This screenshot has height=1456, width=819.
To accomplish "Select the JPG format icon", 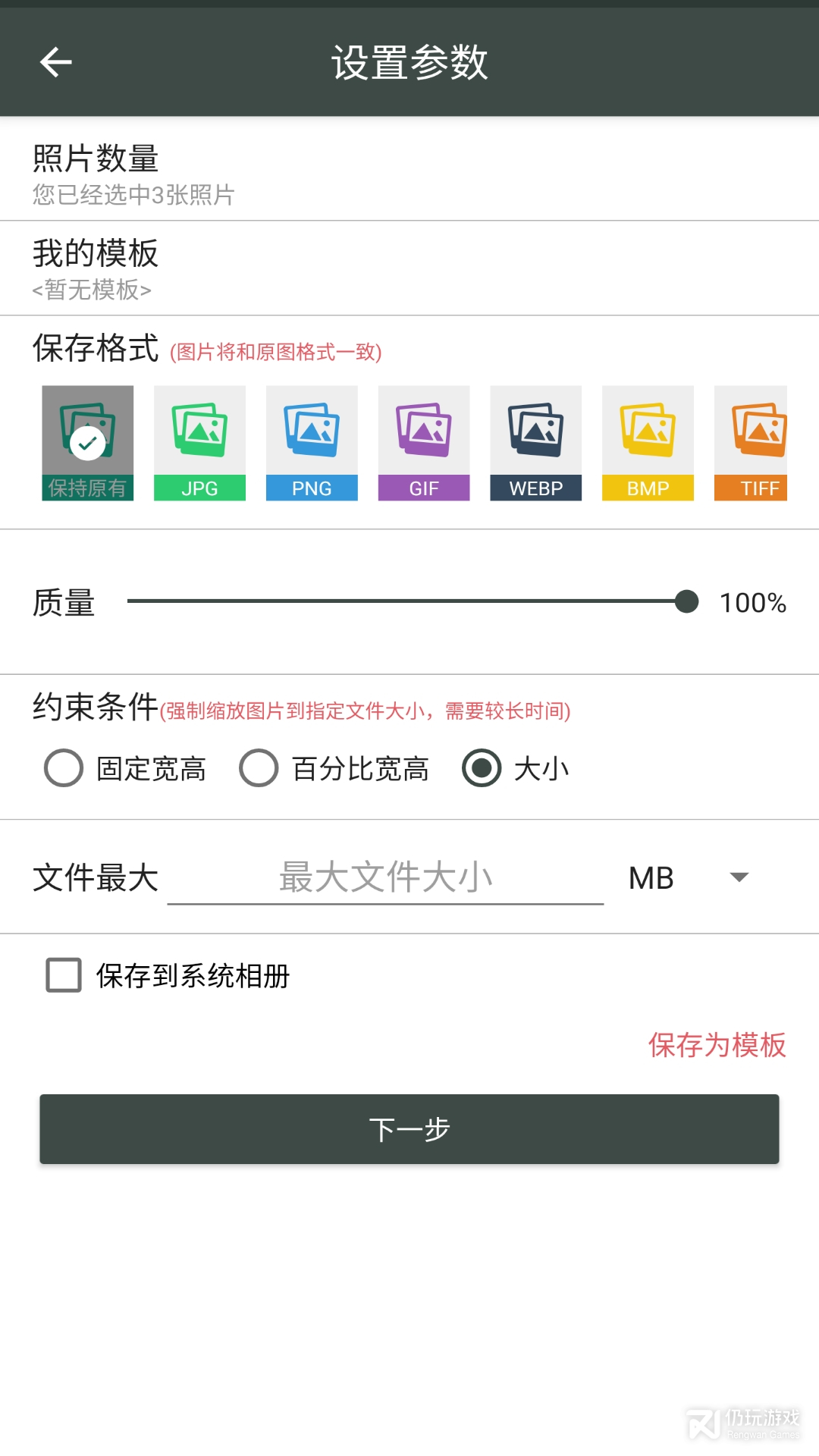I will [199, 442].
